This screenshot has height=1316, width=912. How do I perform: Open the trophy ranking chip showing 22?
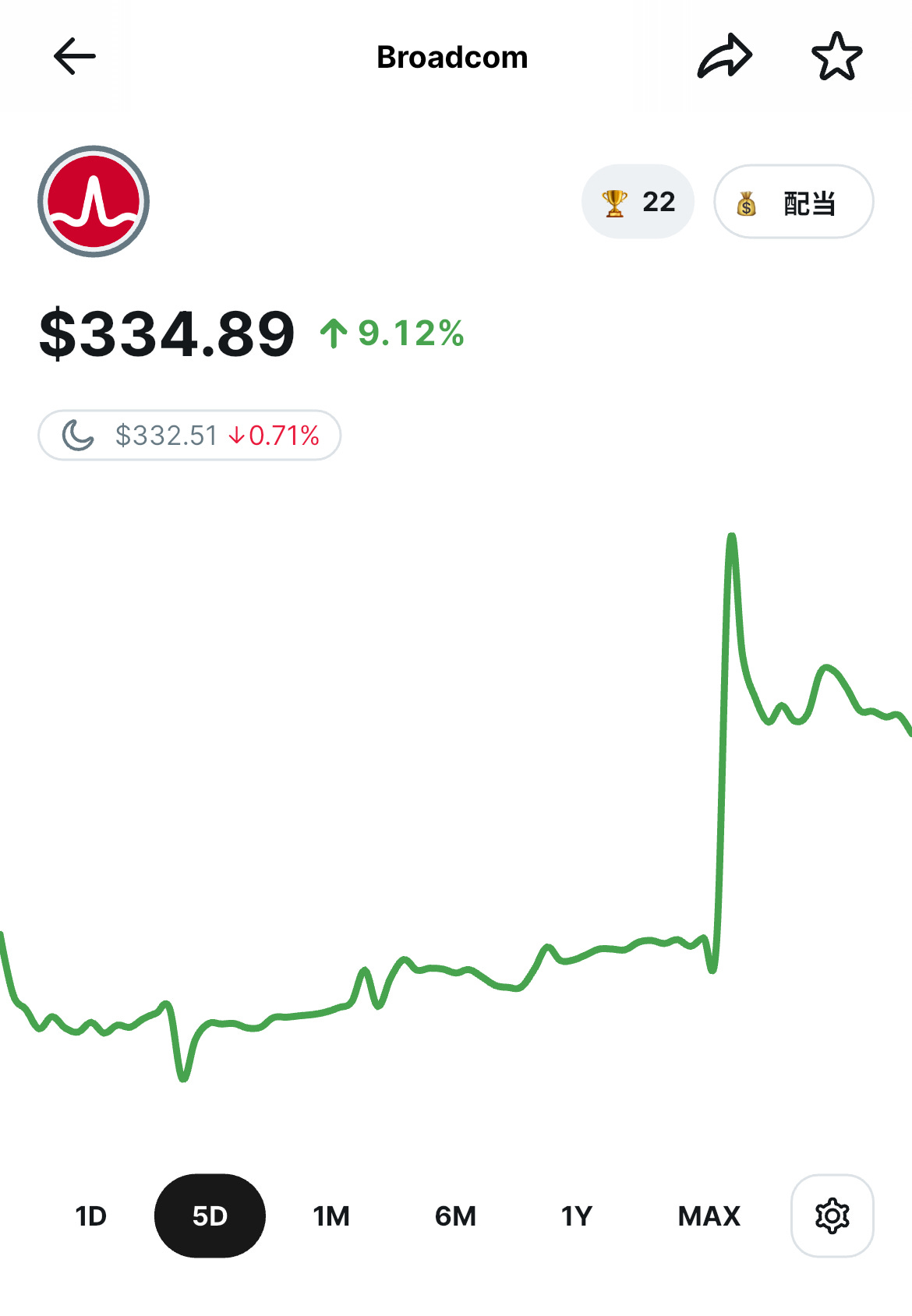tap(638, 202)
